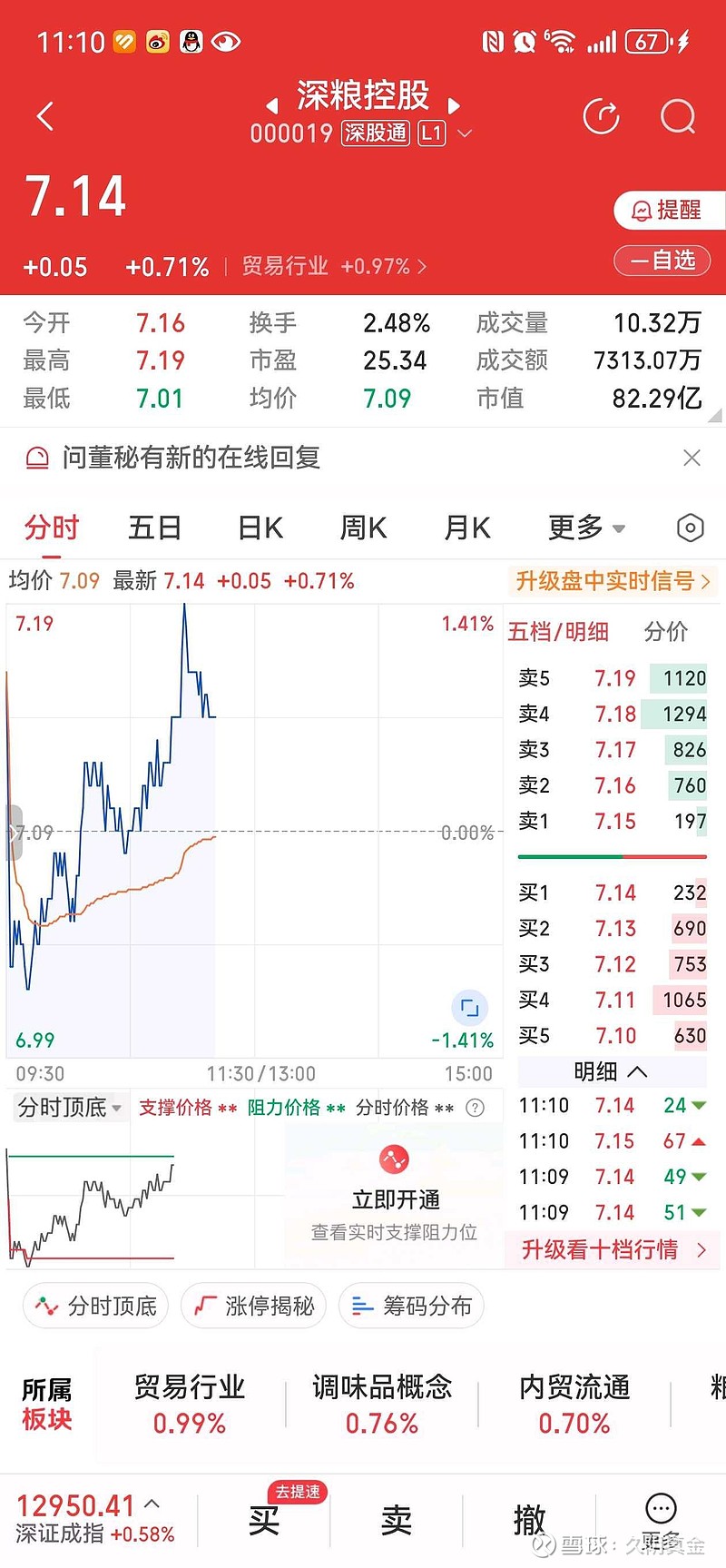The height and width of the screenshot is (1568, 726).
Task: Open help via the question mark icon
Action: point(474,1108)
